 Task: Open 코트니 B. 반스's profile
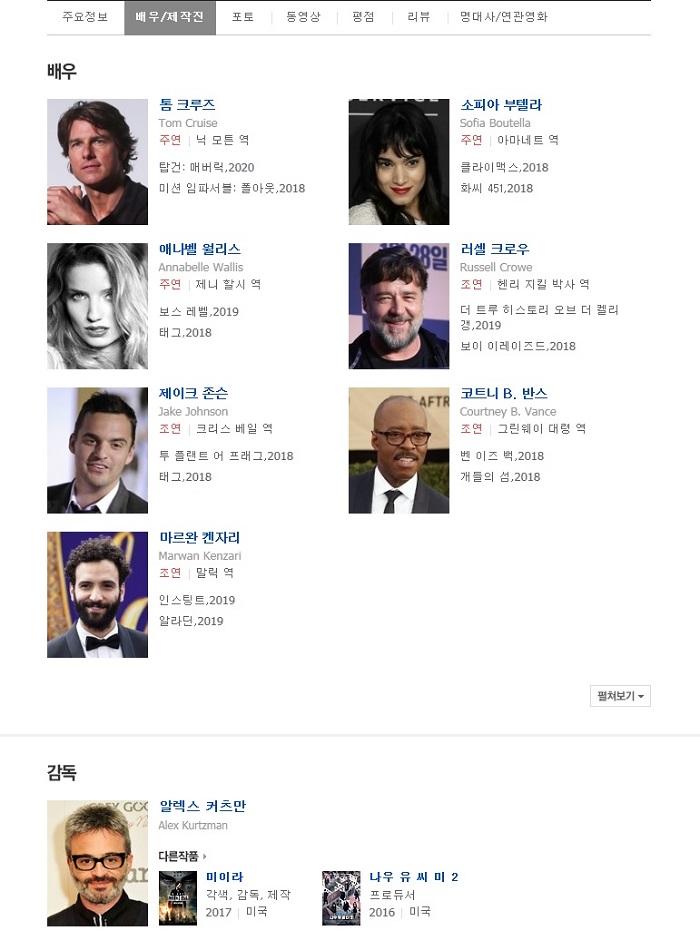pyautogui.click(x=503, y=393)
